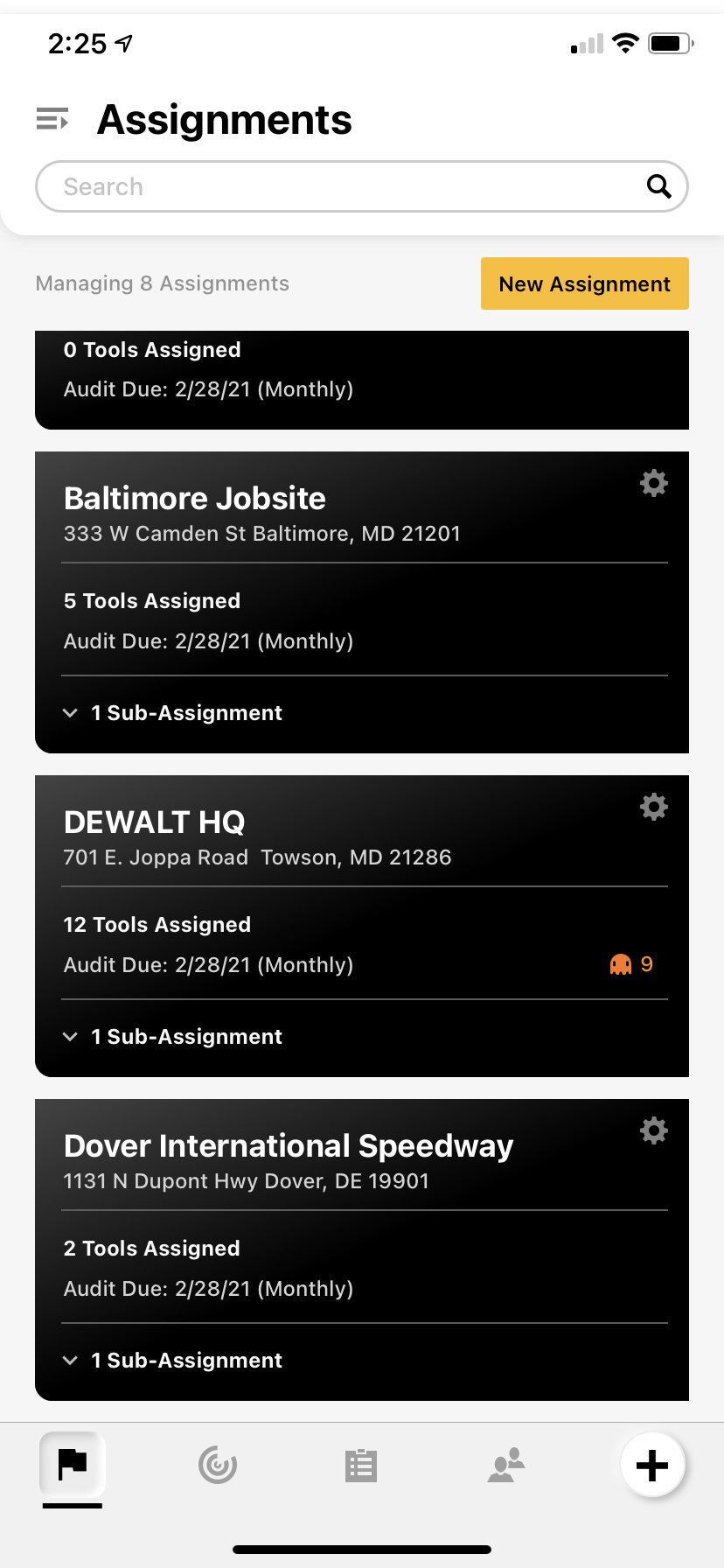Open settings gear for Baltimore Jobsite

(x=654, y=483)
